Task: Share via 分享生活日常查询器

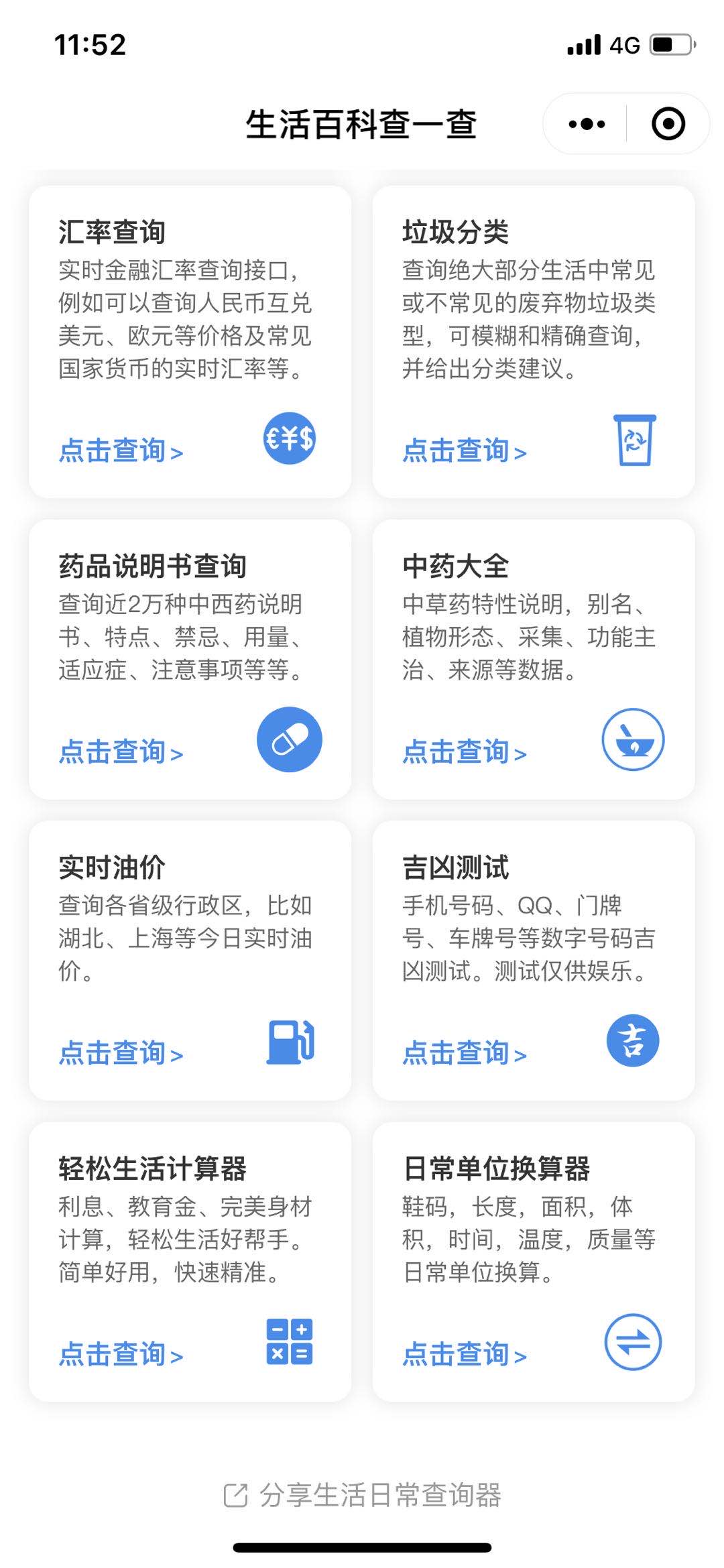Action: 362,1495
